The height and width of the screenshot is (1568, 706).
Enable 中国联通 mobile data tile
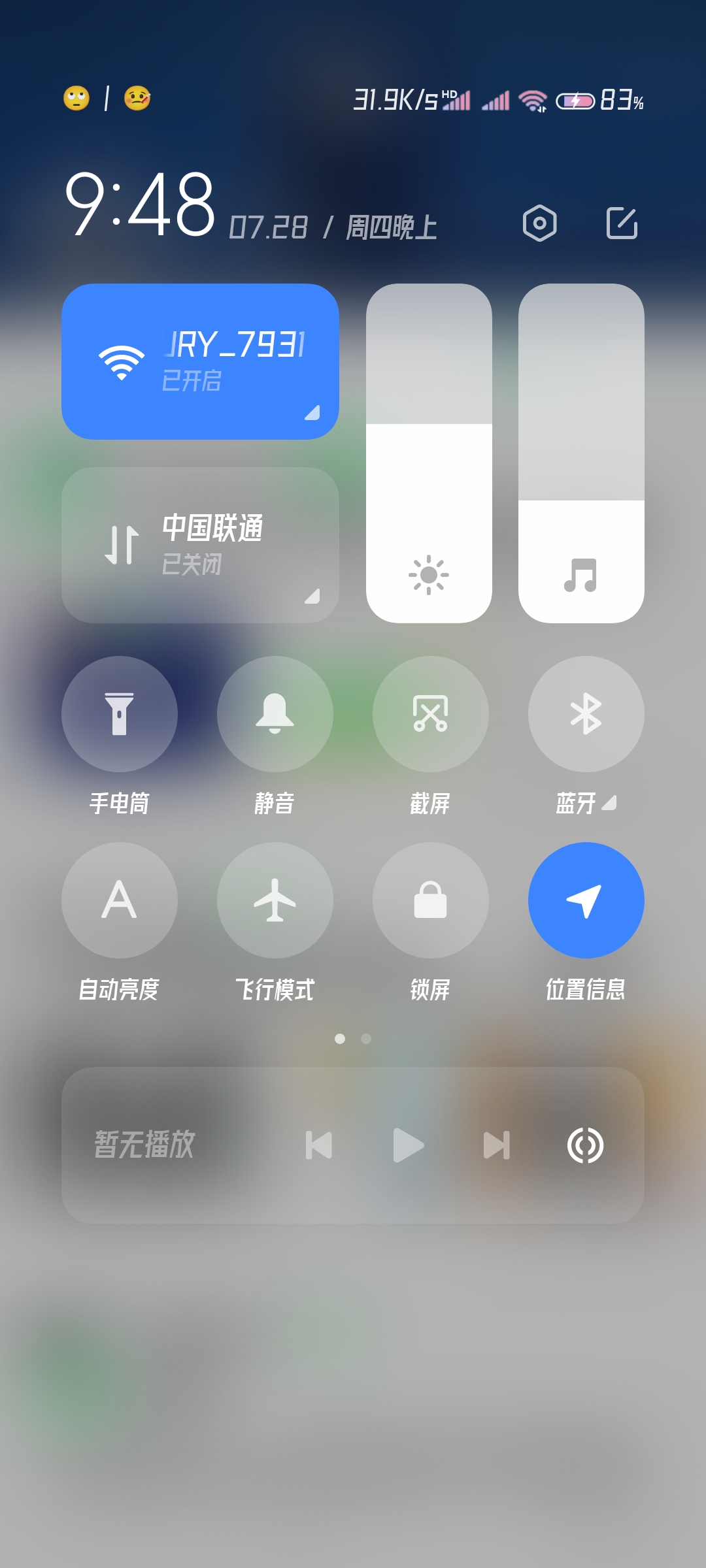200,545
